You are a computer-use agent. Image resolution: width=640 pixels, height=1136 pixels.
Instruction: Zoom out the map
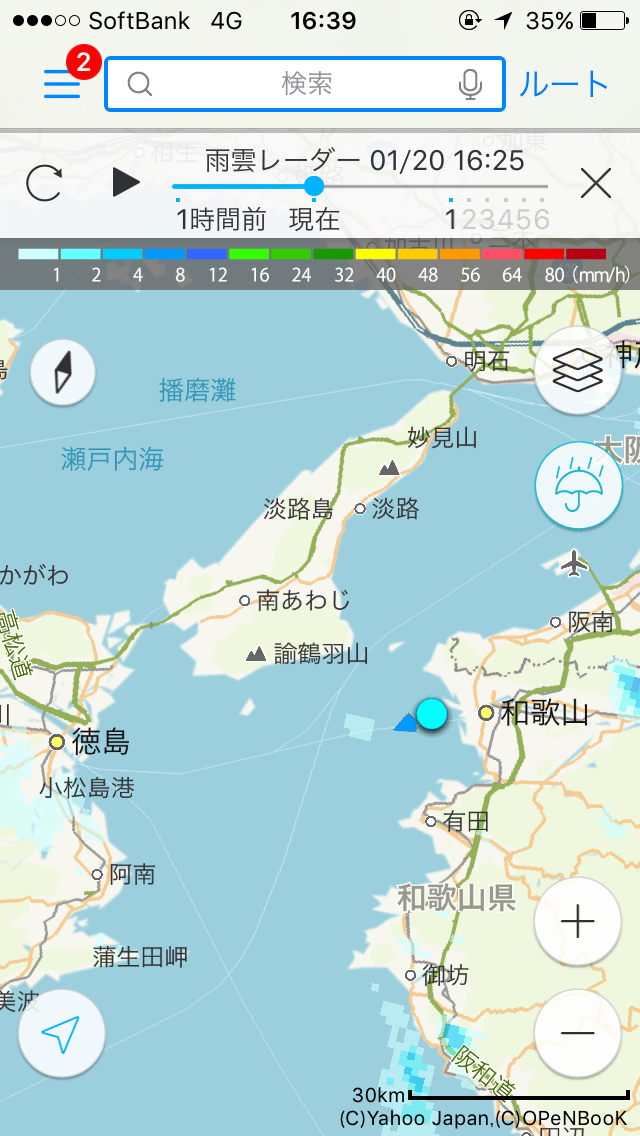(578, 1032)
